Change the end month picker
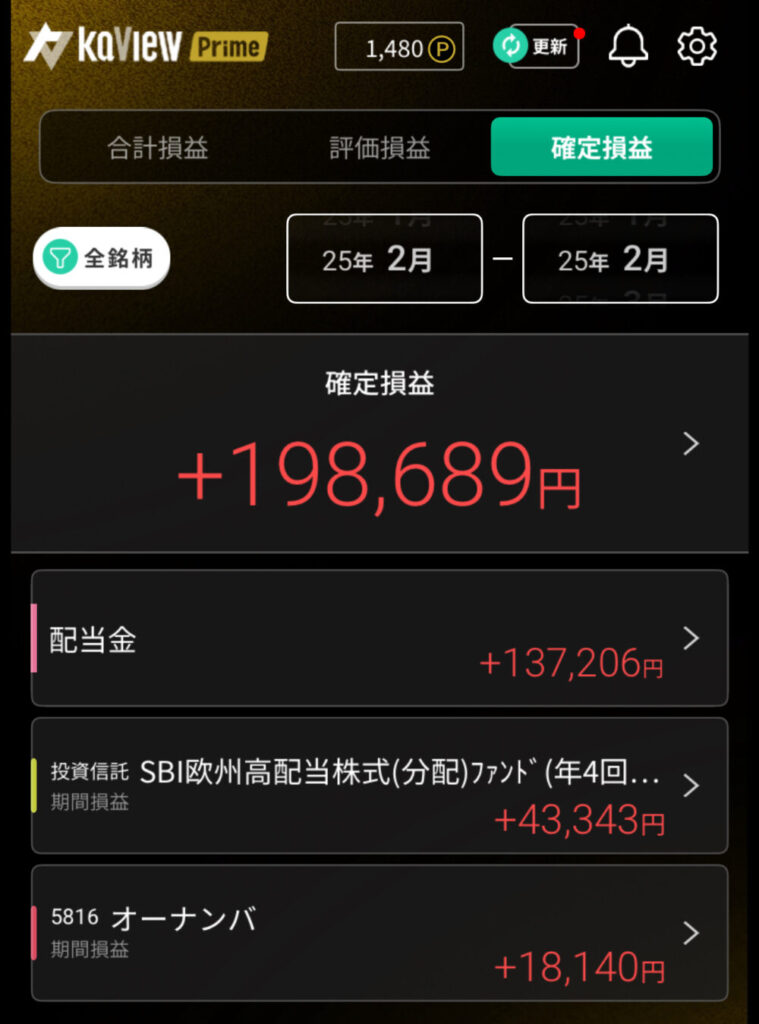 pyautogui.click(x=620, y=259)
